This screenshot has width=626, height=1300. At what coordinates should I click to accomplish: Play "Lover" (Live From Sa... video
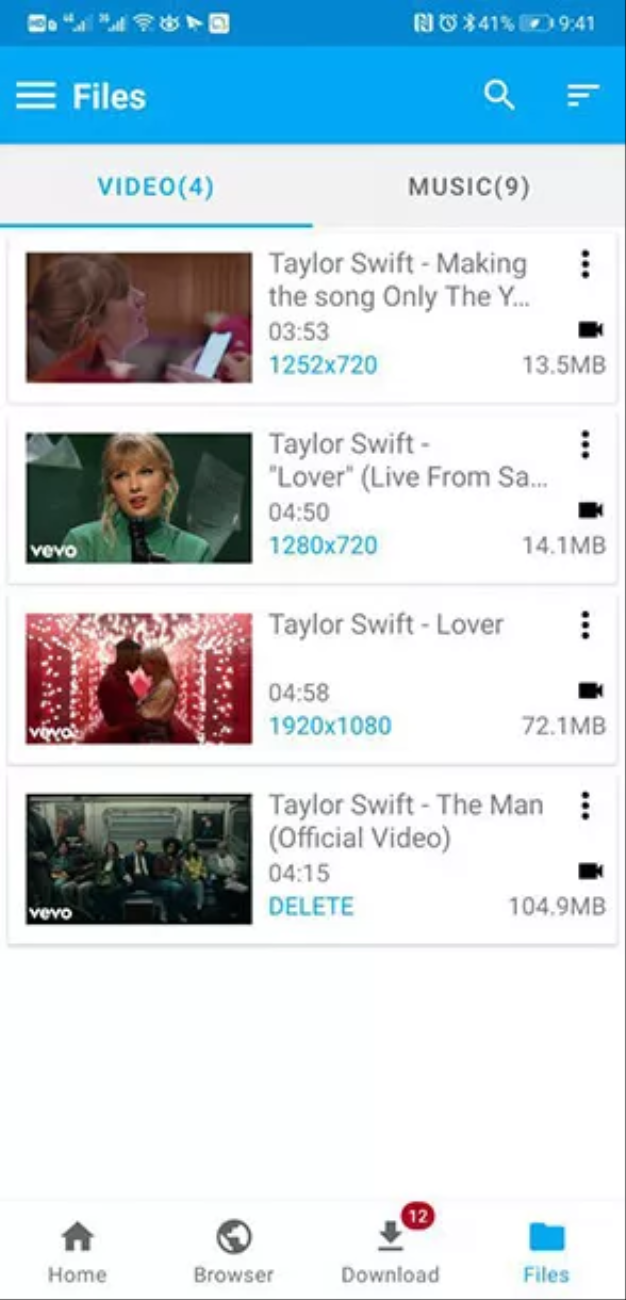pyautogui.click(x=139, y=497)
